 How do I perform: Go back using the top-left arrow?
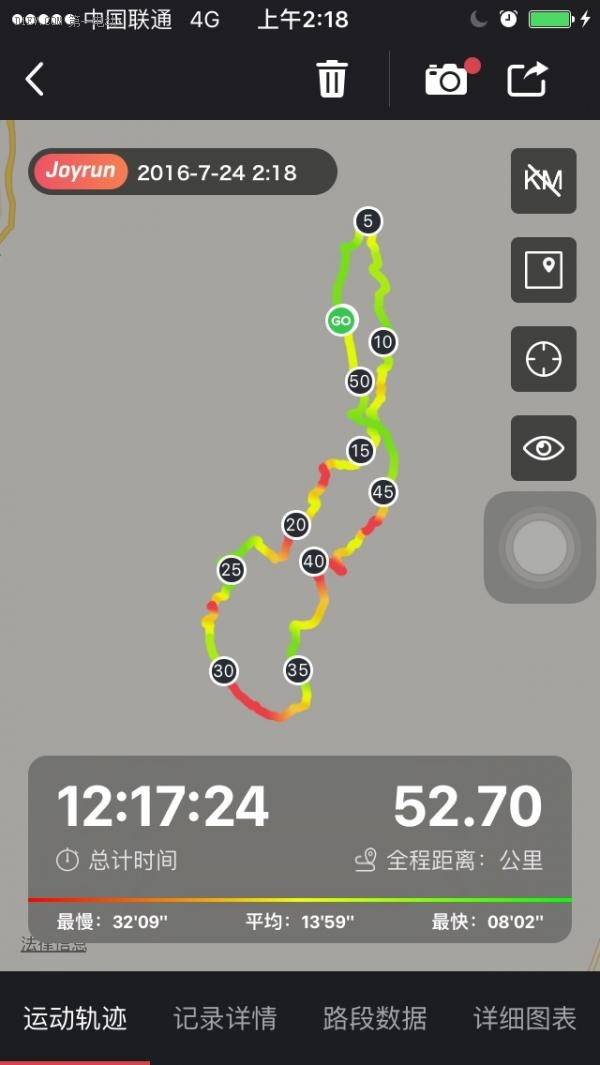35,79
